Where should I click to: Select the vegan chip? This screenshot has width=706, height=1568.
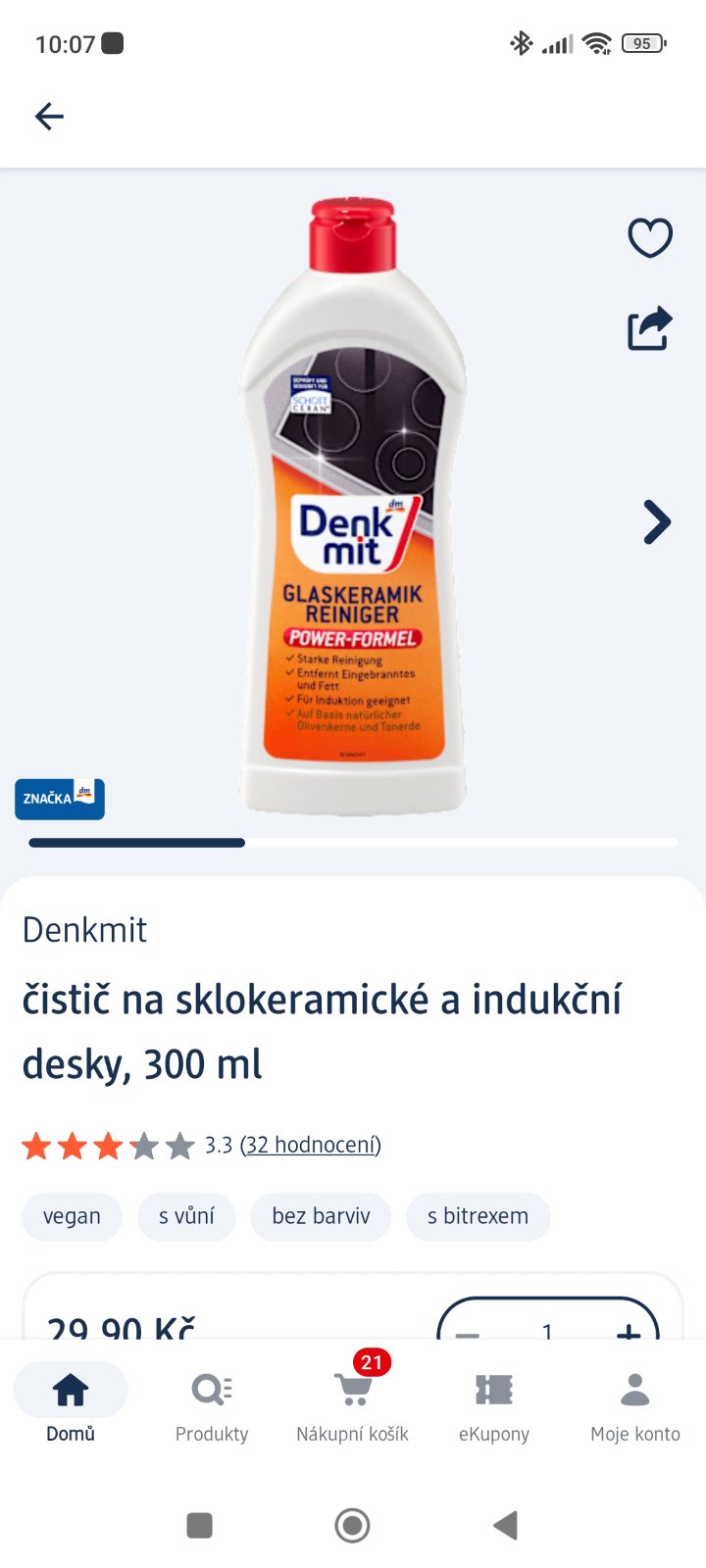[x=72, y=1216]
